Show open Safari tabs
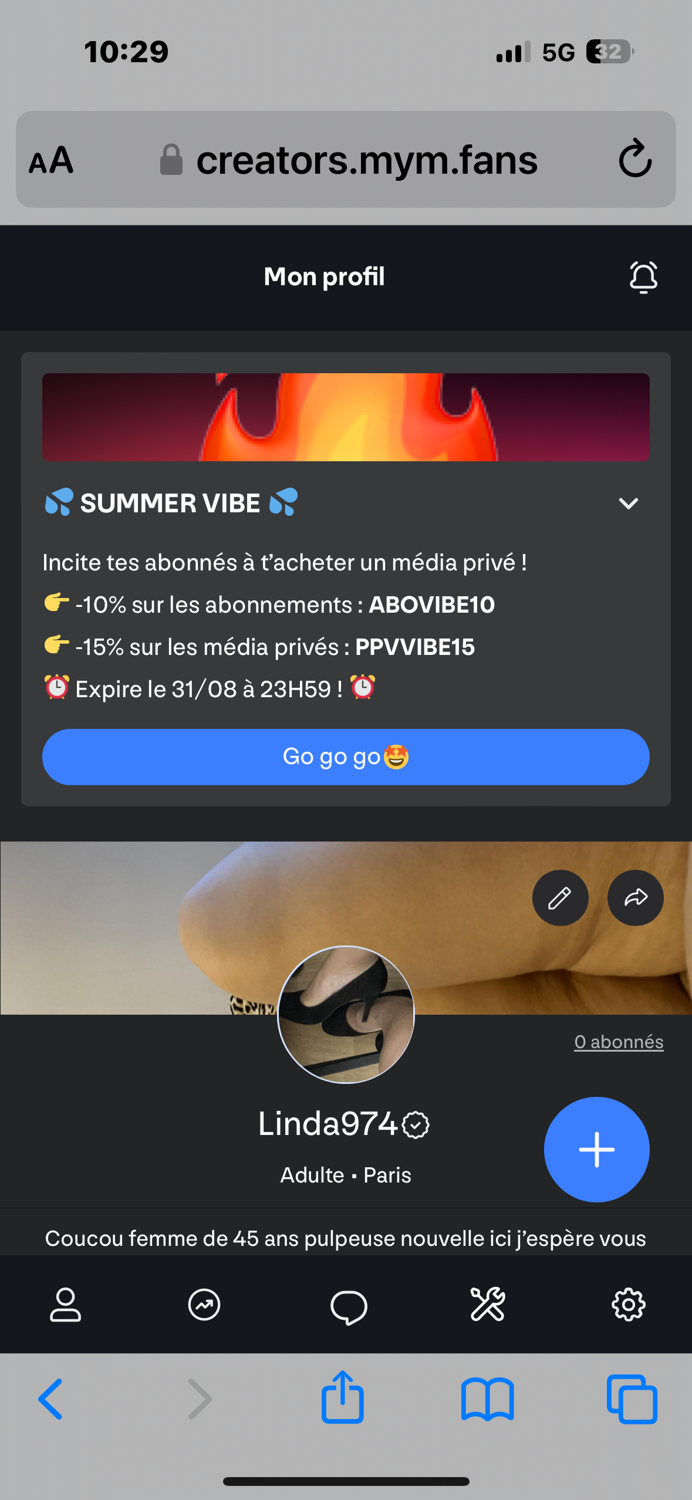The width and height of the screenshot is (692, 1500). tap(632, 1399)
